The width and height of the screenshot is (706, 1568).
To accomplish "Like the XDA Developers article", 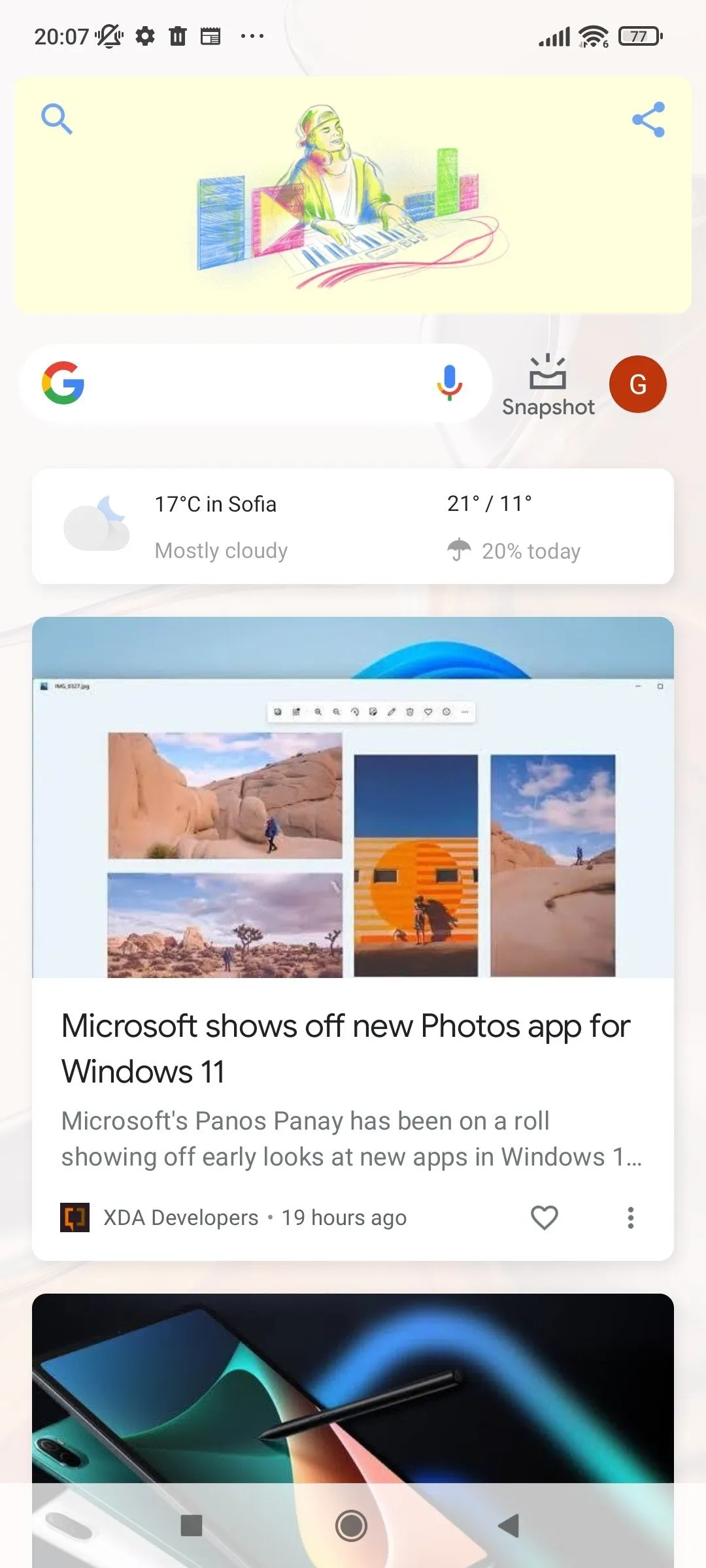I will (x=544, y=1217).
